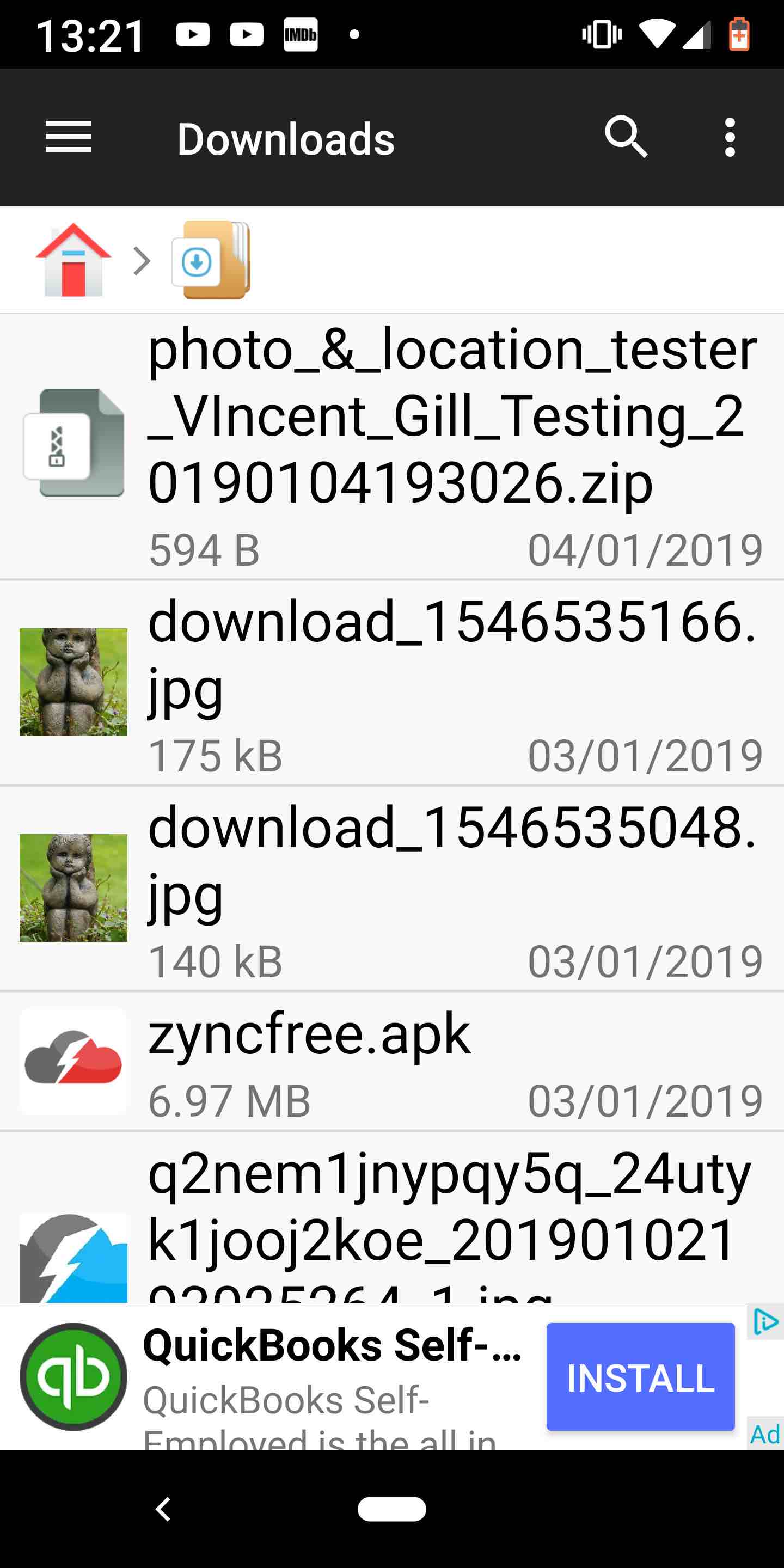Tap the Downloads folder breadcrumb icon
This screenshot has height=1568, width=784.
[211, 261]
